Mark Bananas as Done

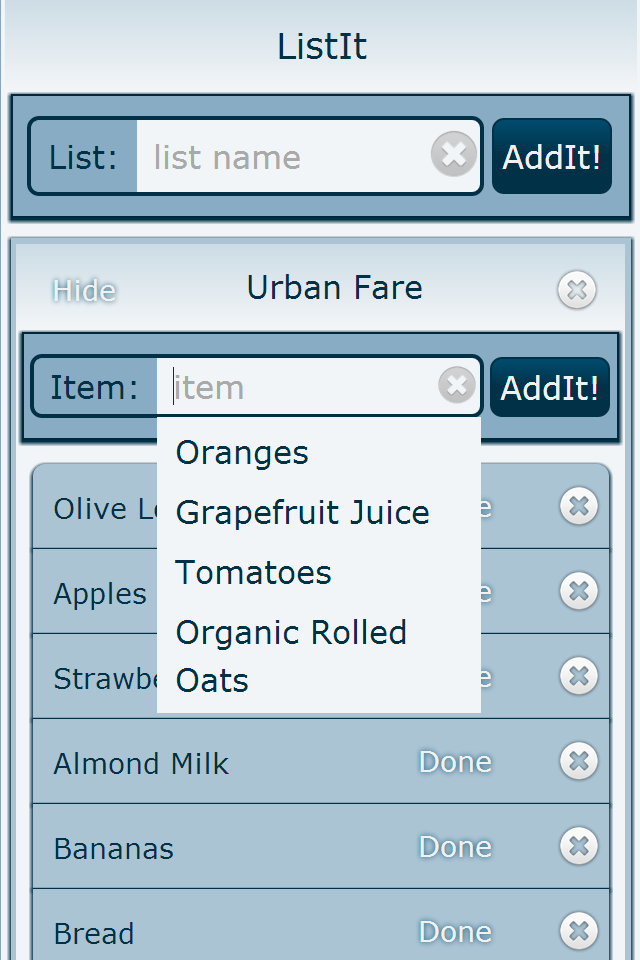click(455, 847)
